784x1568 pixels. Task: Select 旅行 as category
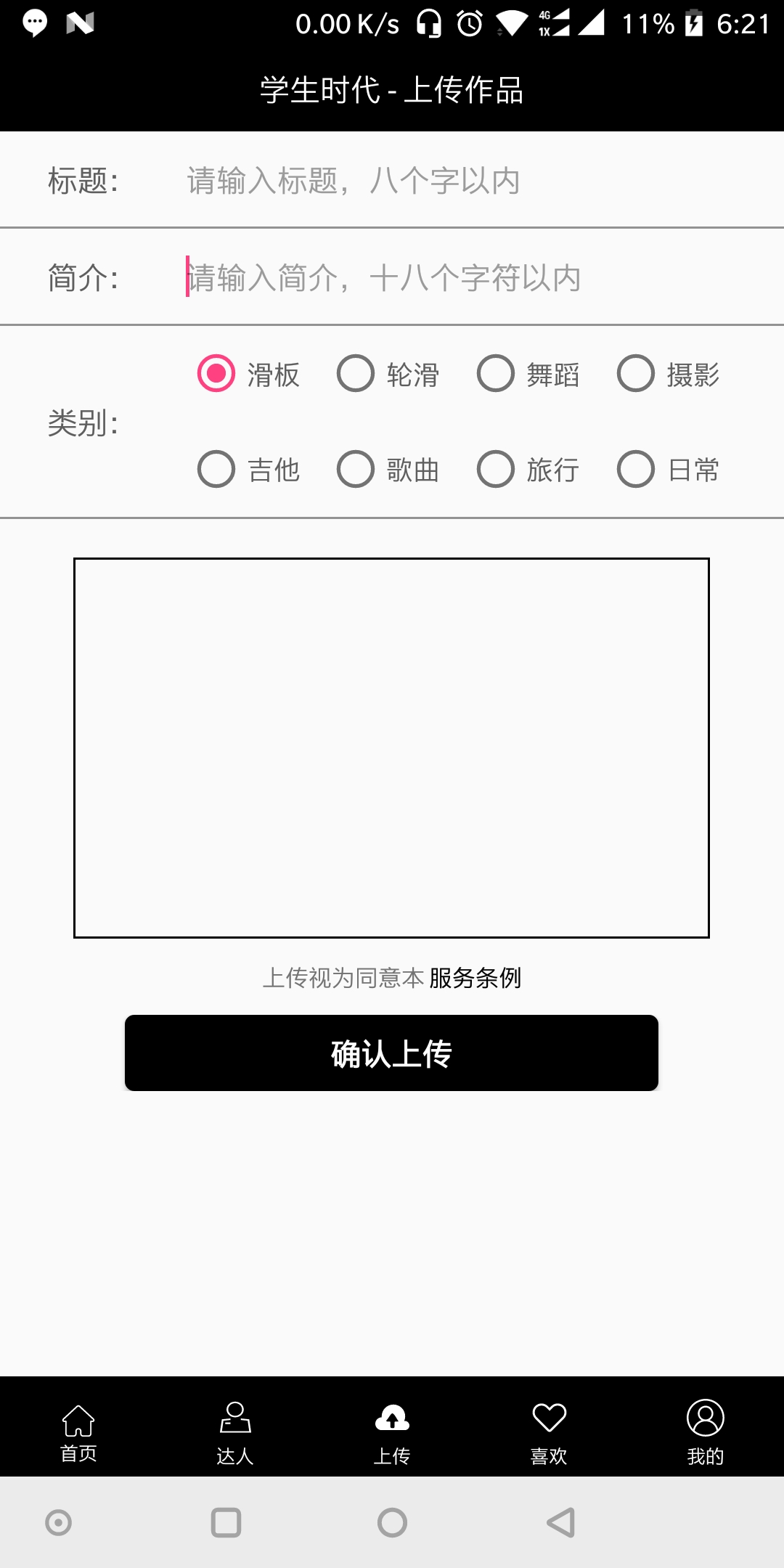496,469
